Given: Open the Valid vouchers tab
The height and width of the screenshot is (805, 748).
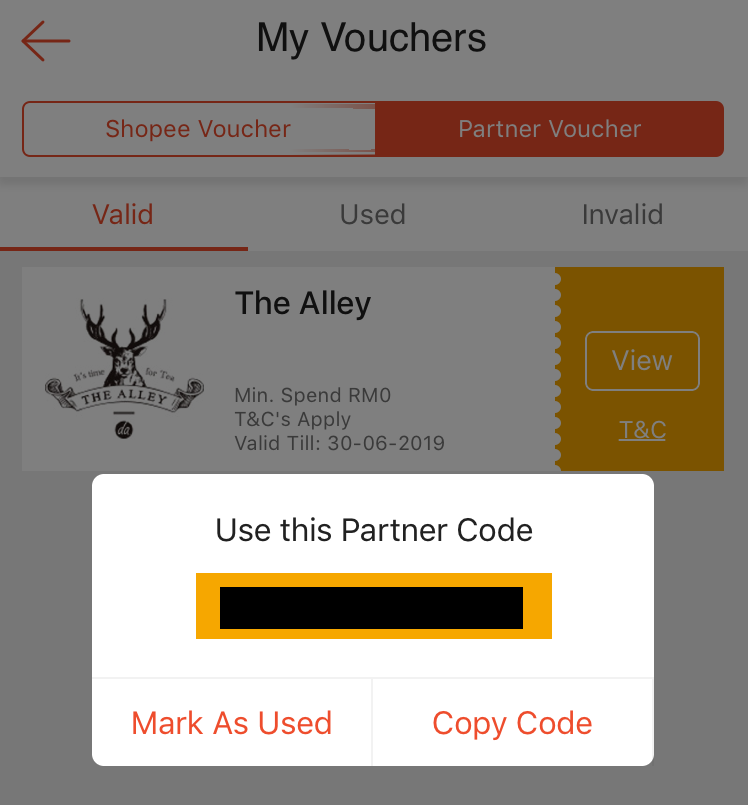Looking at the screenshot, I should pos(123,214).
